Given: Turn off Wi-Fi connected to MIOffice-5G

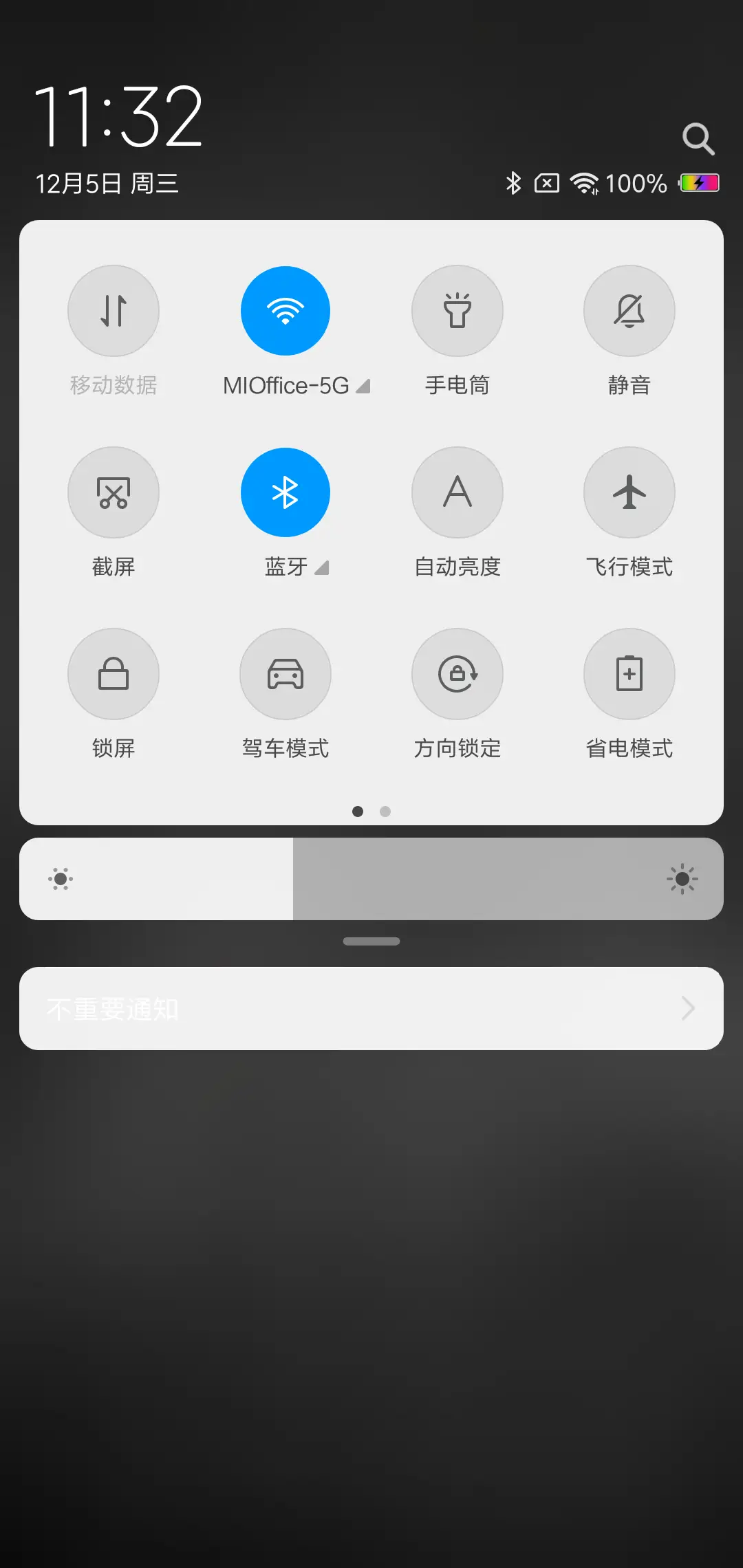Looking at the screenshot, I should tap(286, 311).
